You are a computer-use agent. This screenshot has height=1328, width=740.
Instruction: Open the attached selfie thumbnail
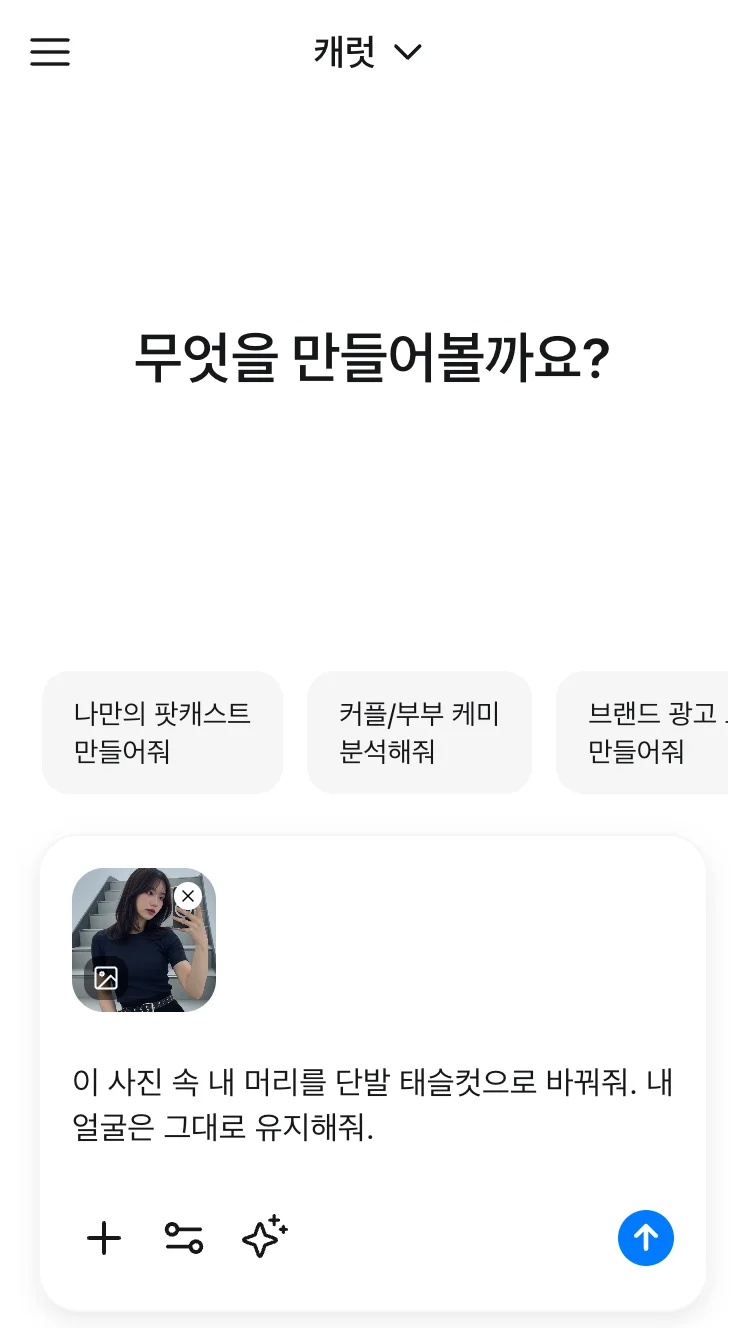point(143,940)
